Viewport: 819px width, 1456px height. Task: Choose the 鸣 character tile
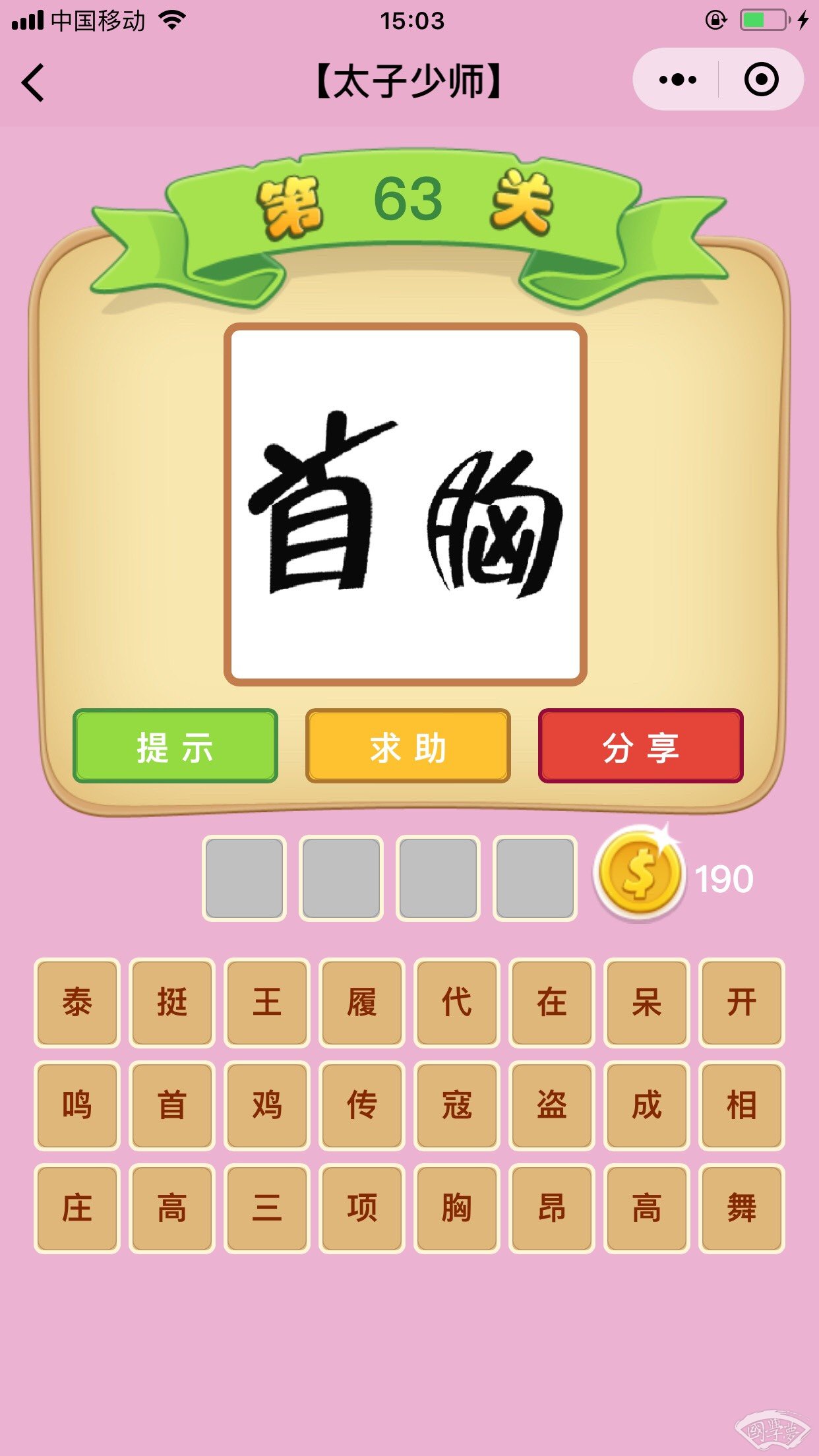pos(77,1105)
